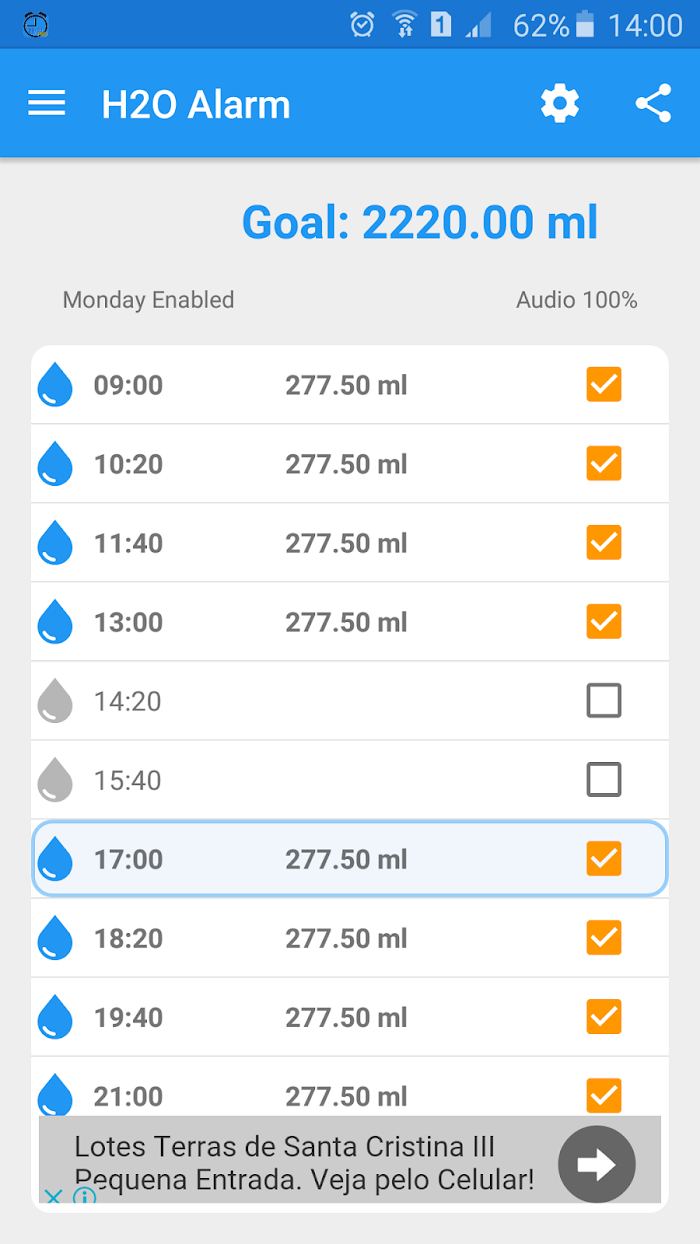Uncheck the 10:20 alarm checkbox
The height and width of the screenshot is (1244, 700).
[x=604, y=463]
